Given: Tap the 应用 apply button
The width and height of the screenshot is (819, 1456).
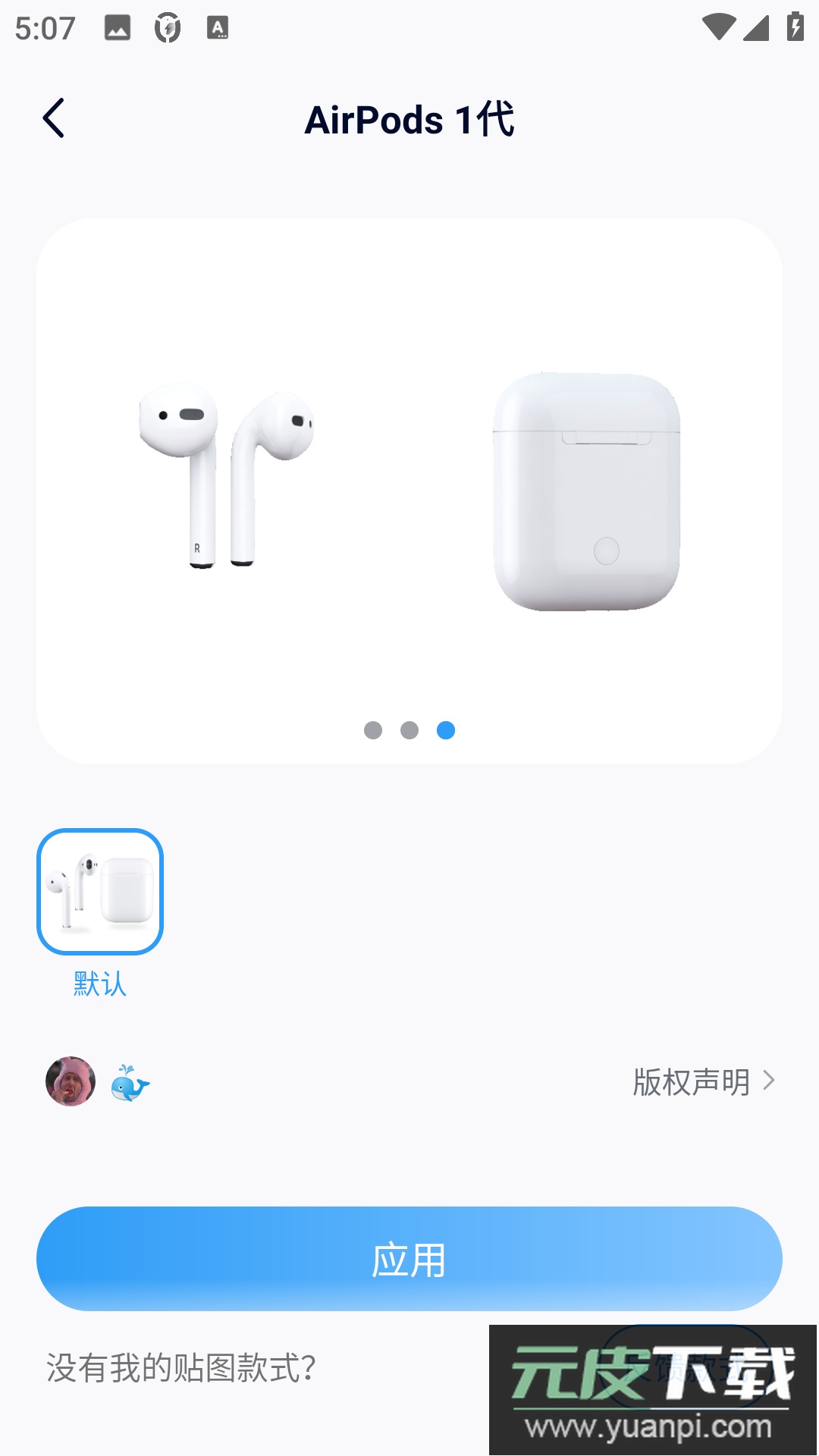Looking at the screenshot, I should (x=409, y=1259).
